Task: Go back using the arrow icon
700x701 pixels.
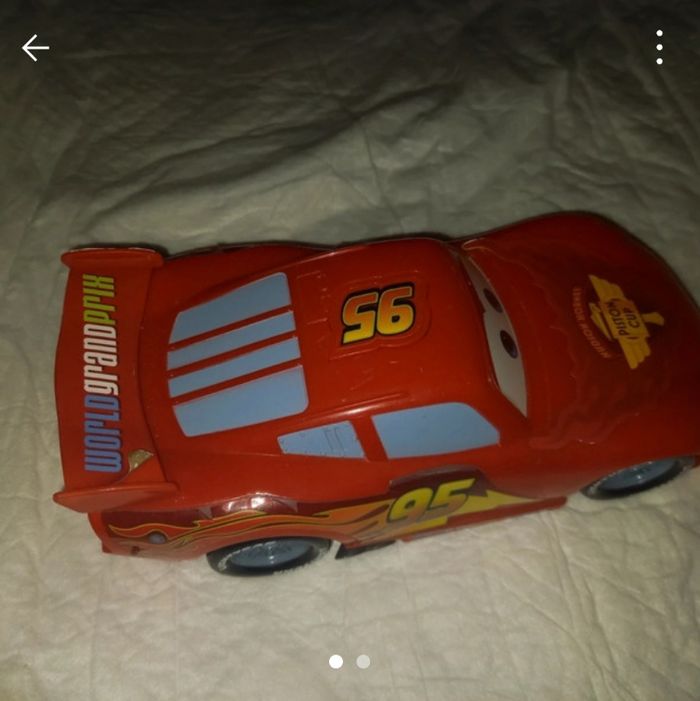Action: 35,48
